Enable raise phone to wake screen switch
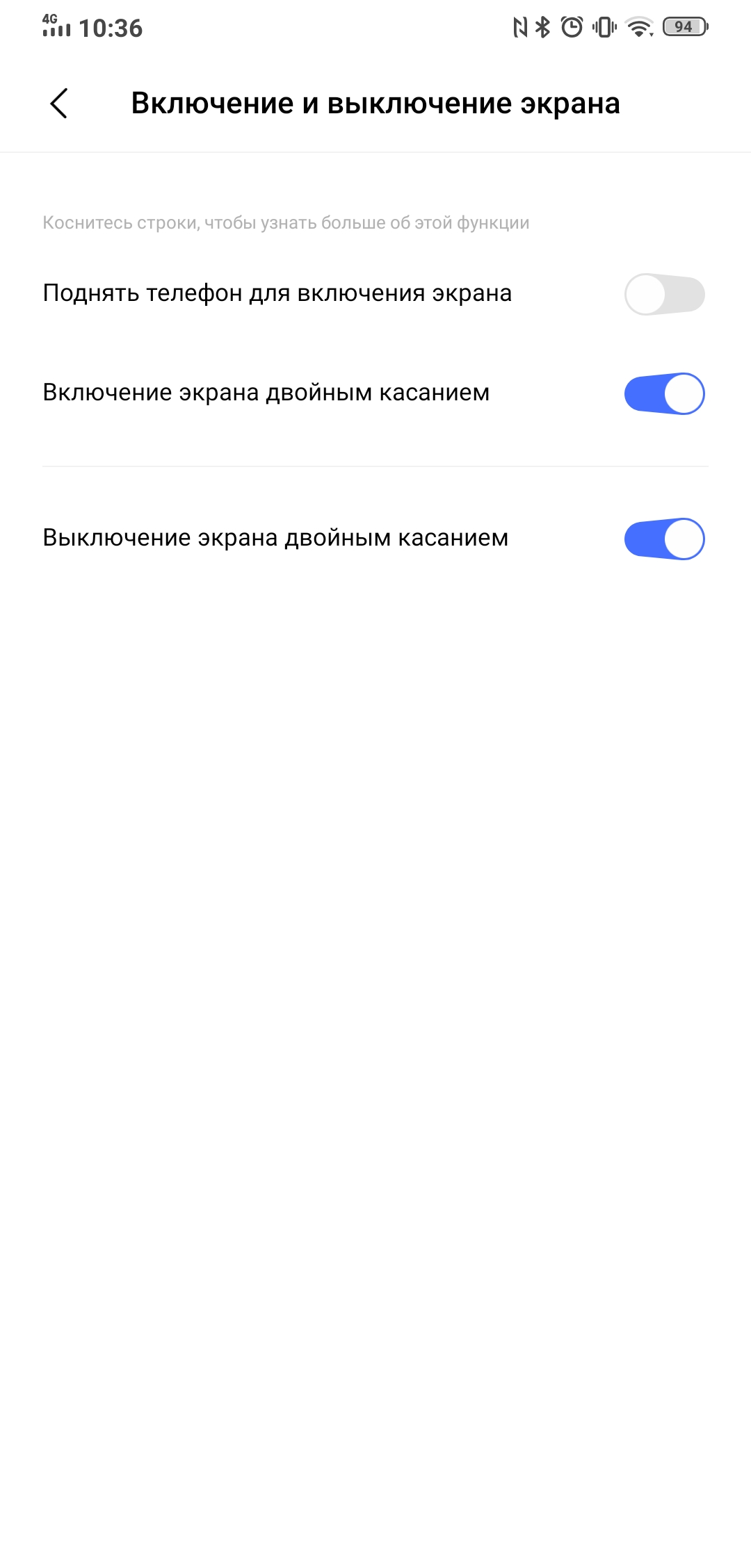751x1568 pixels. (664, 294)
